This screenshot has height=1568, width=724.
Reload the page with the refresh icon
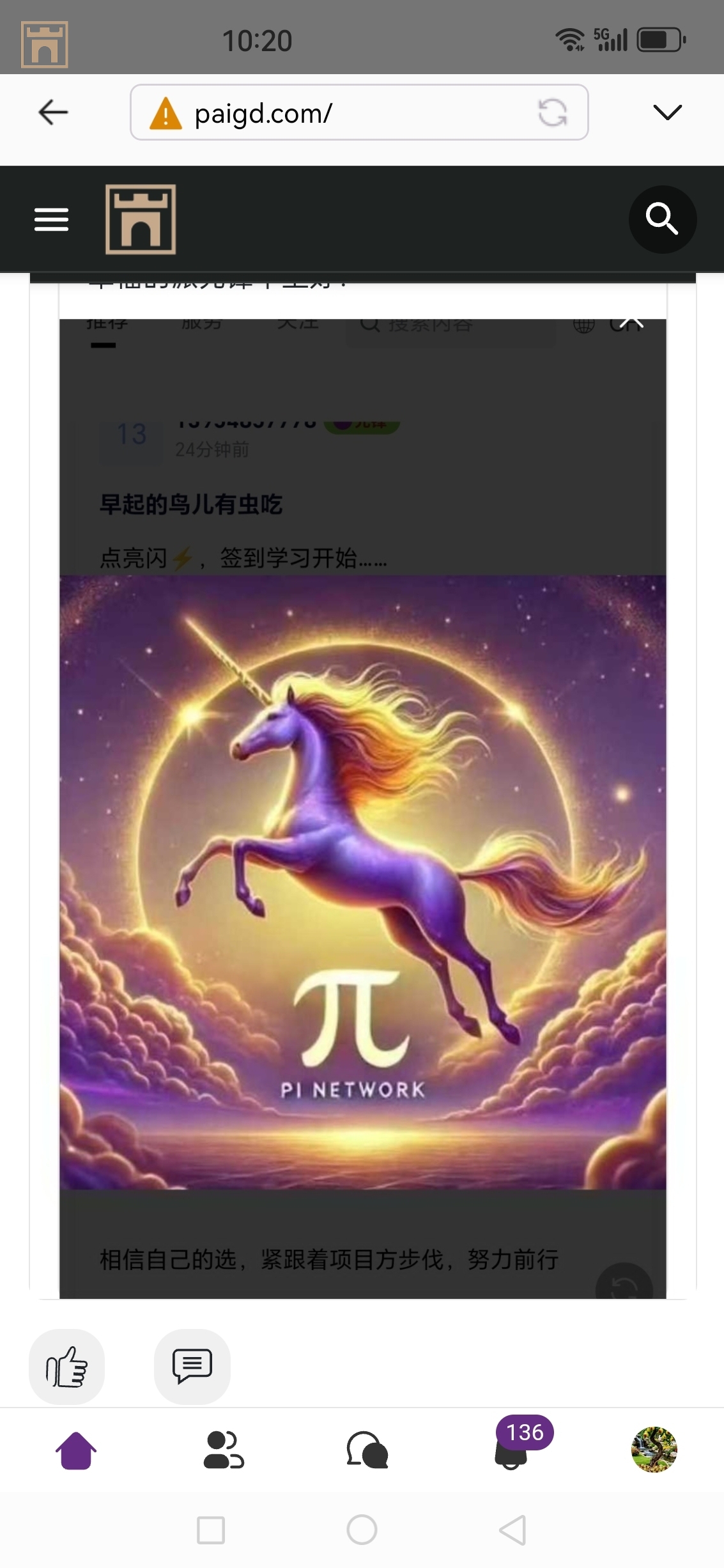pyautogui.click(x=553, y=113)
